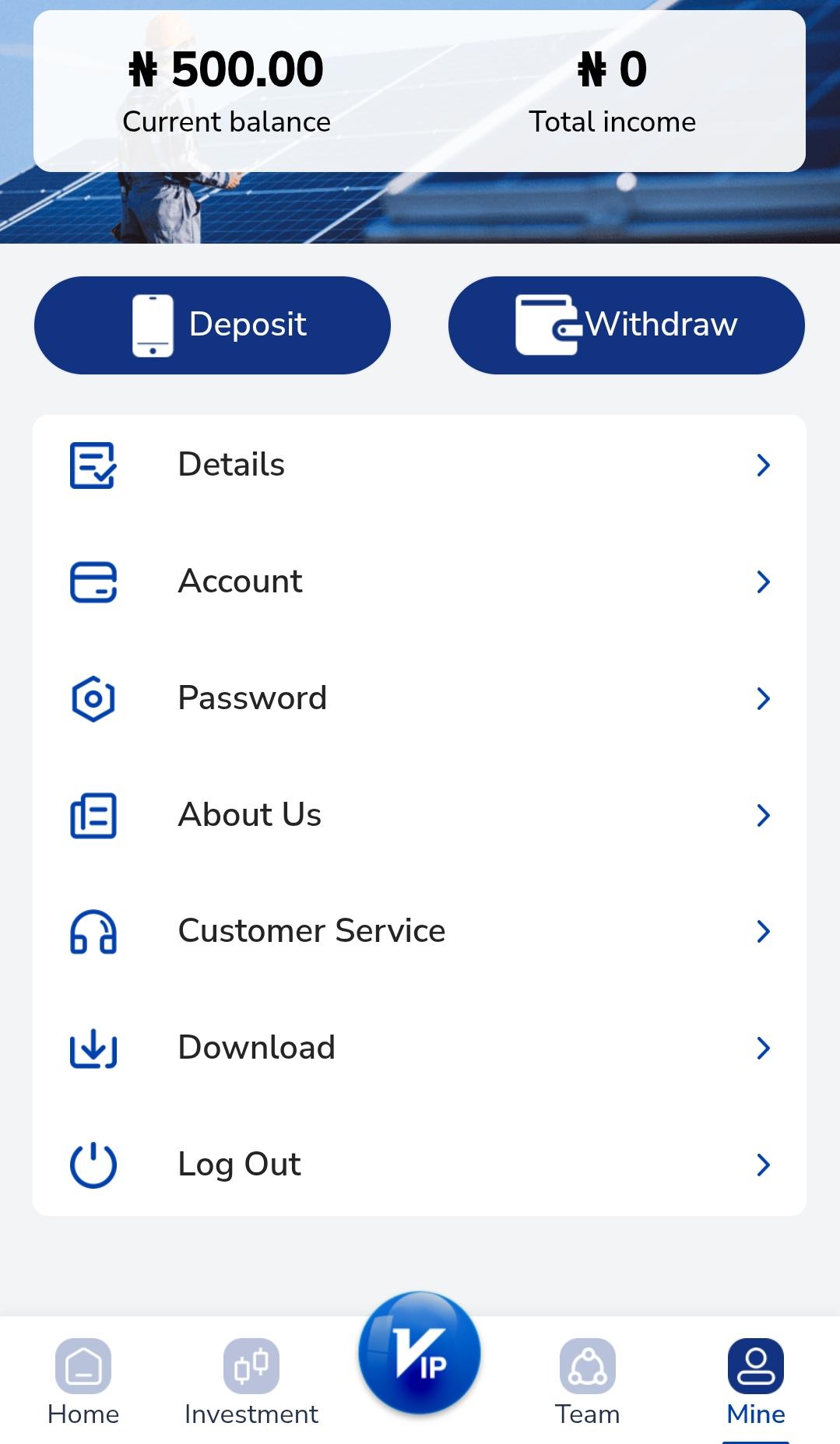
Task: Open the About Us news icon
Action: [x=93, y=815]
